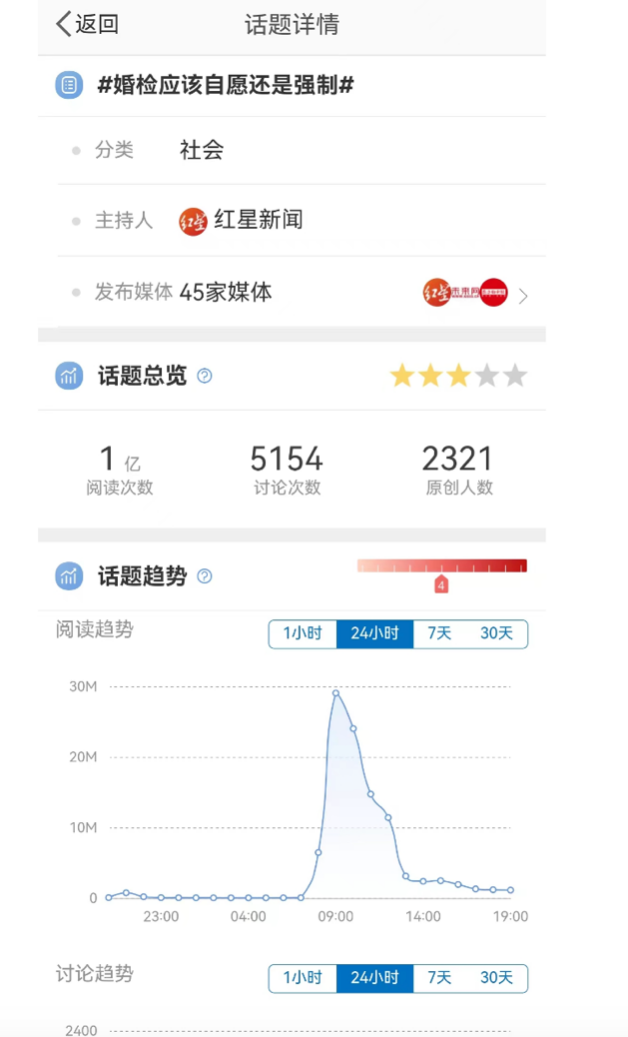Go back with the 返回 arrow
Viewport: 628px width, 1037px height.
click(87, 25)
